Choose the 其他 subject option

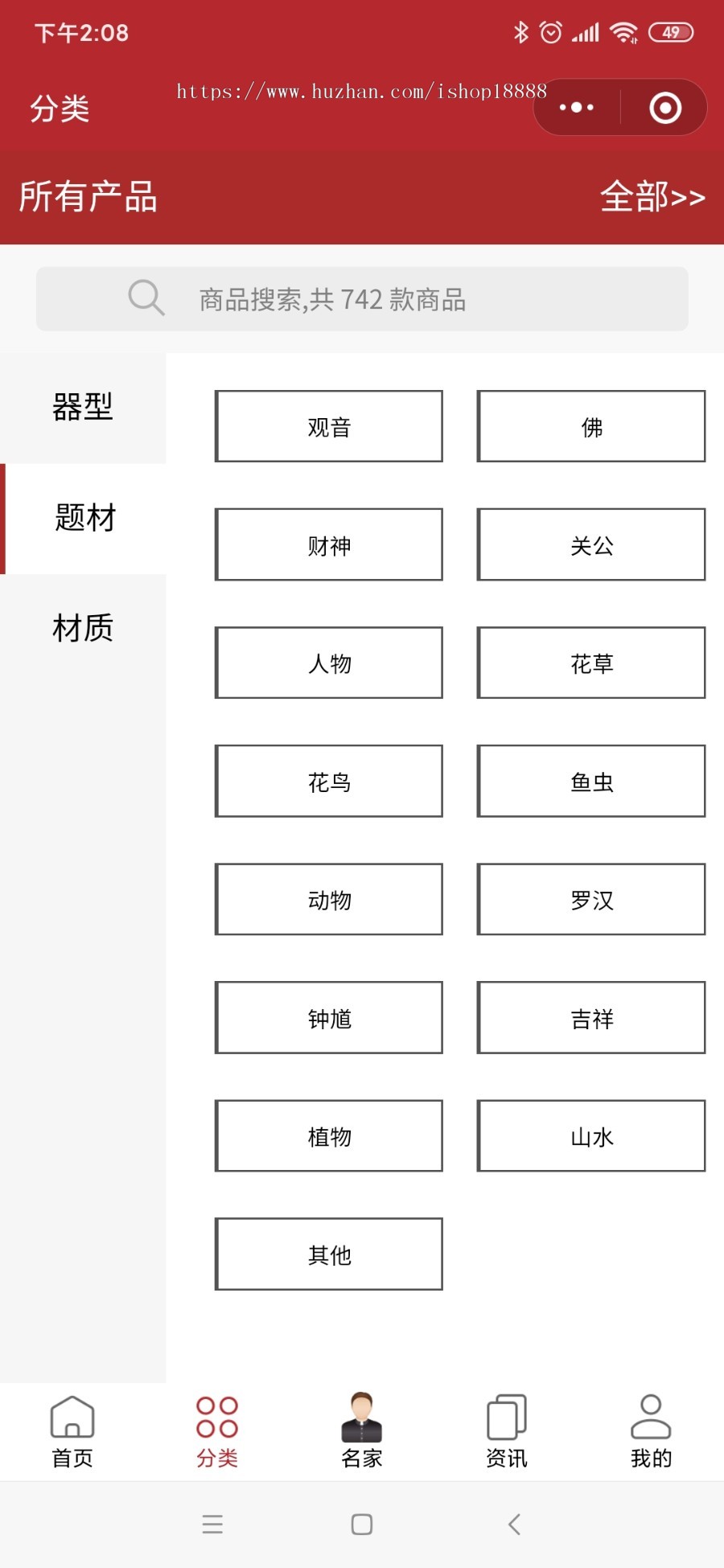(x=328, y=1254)
